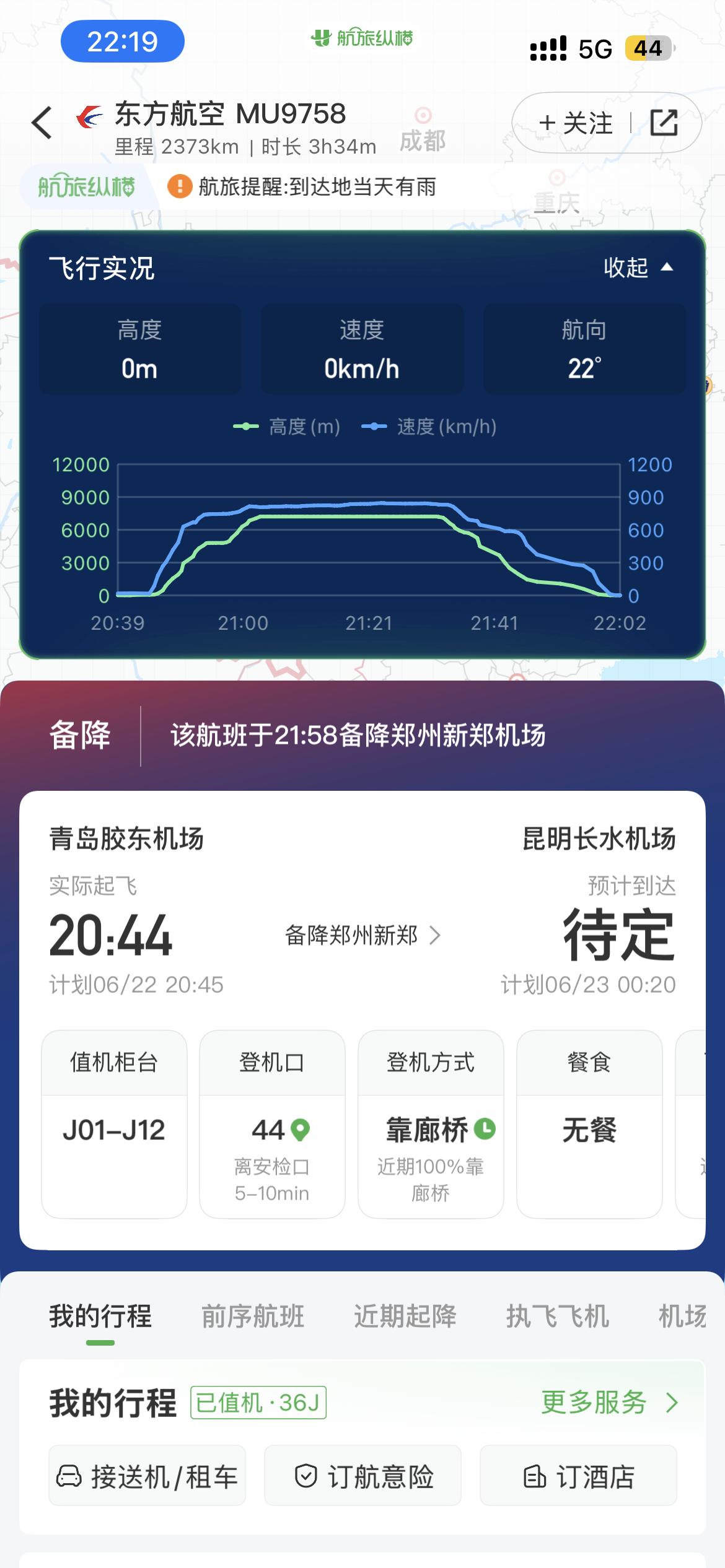Collapse the 飞行实况 panel with 收起

coord(638,268)
